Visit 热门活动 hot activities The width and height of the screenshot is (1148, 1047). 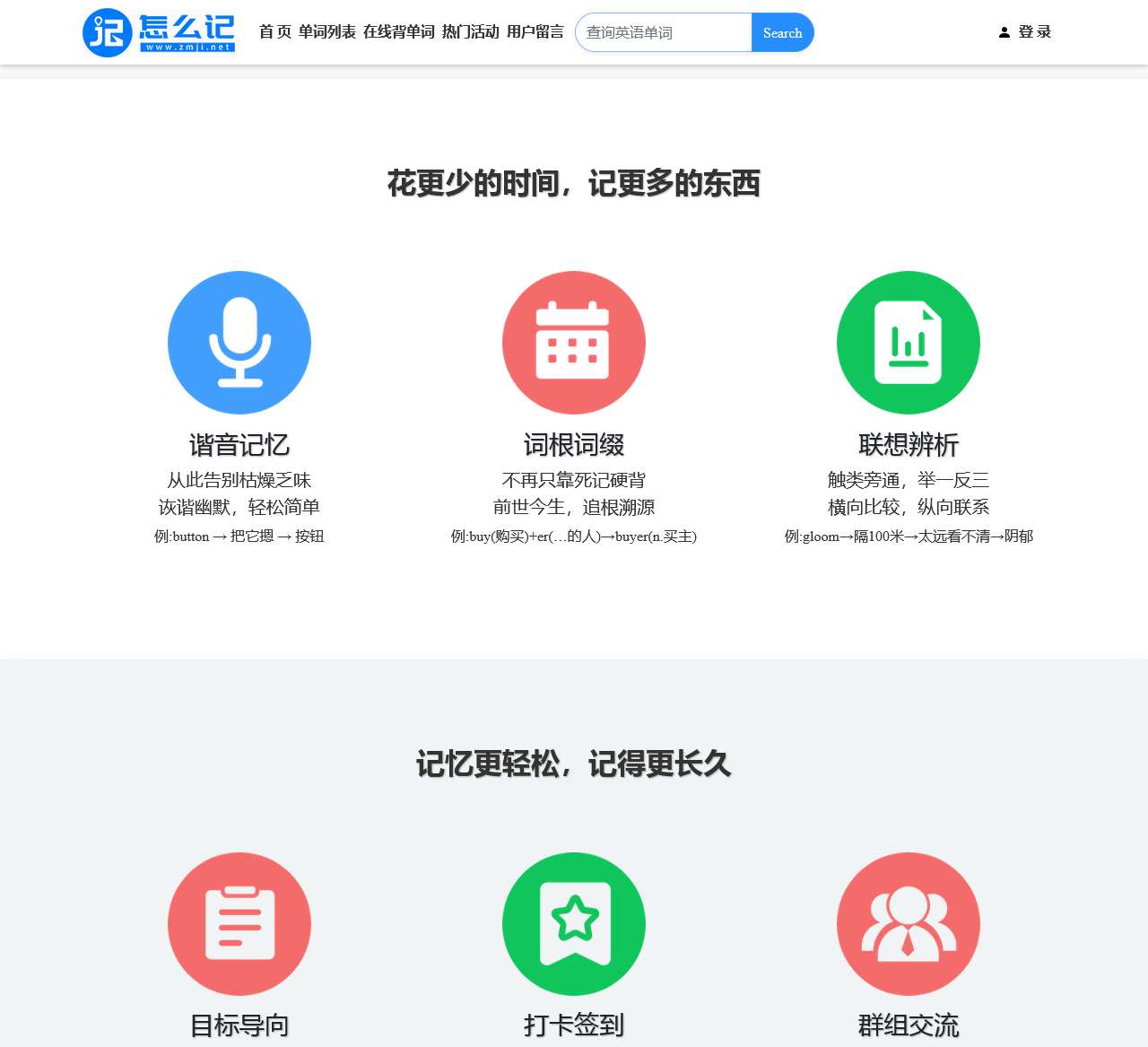[470, 32]
